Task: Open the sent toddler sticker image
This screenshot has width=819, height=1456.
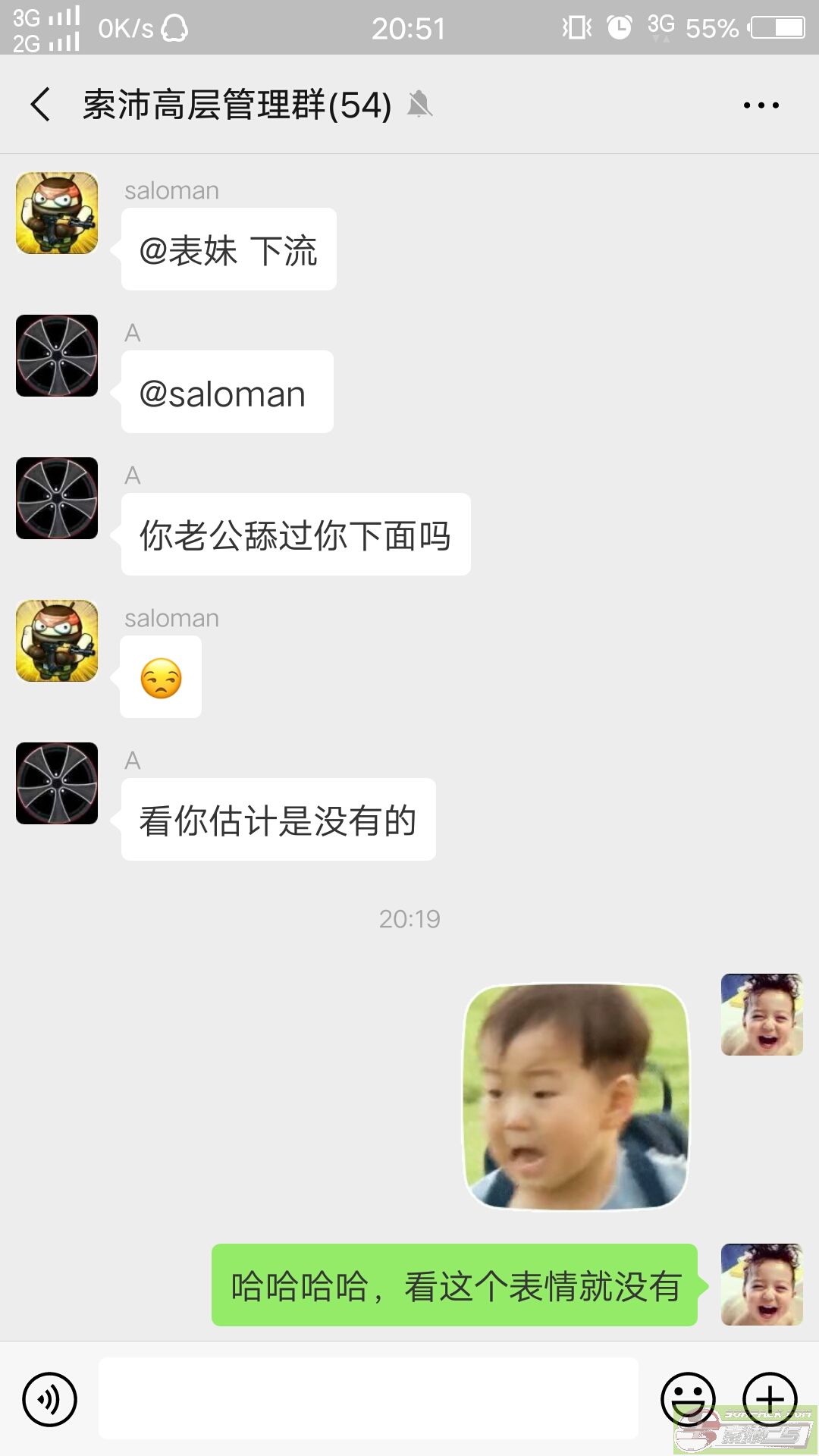Action: 576,1097
